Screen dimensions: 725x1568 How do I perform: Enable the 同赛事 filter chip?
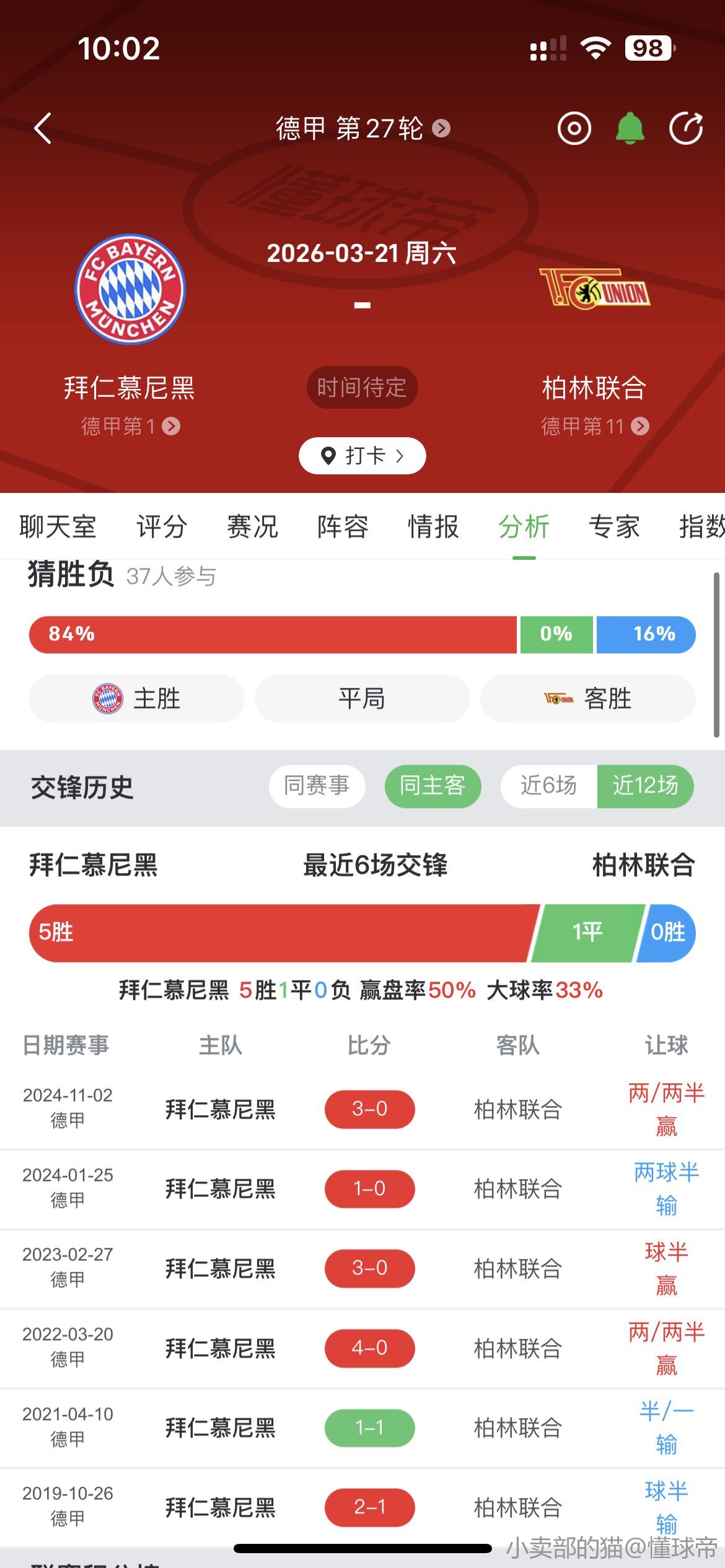317,786
